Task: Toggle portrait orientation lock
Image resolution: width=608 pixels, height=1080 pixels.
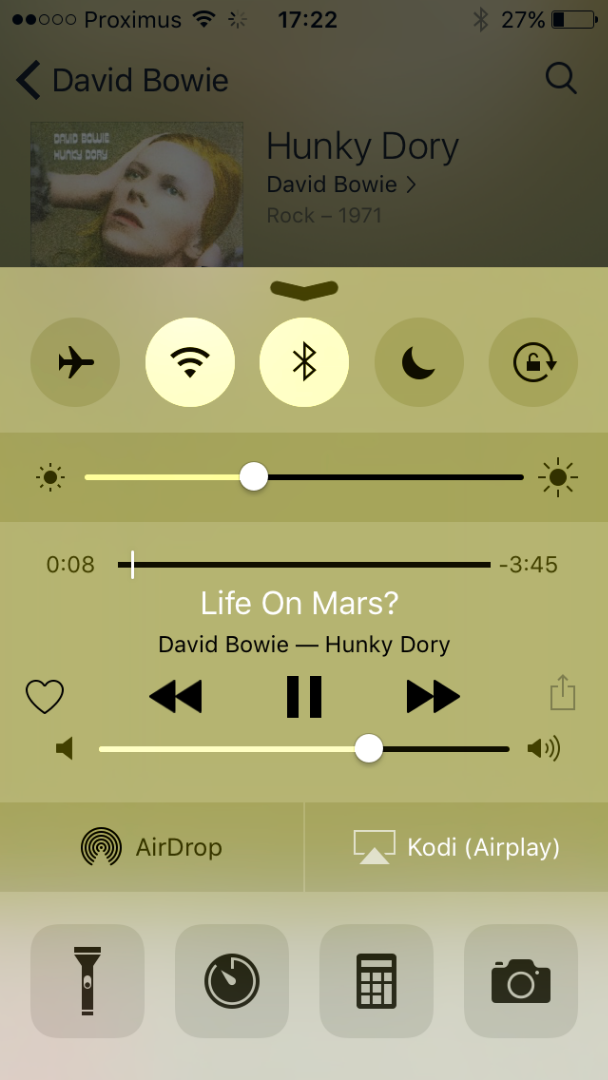Action: (533, 363)
